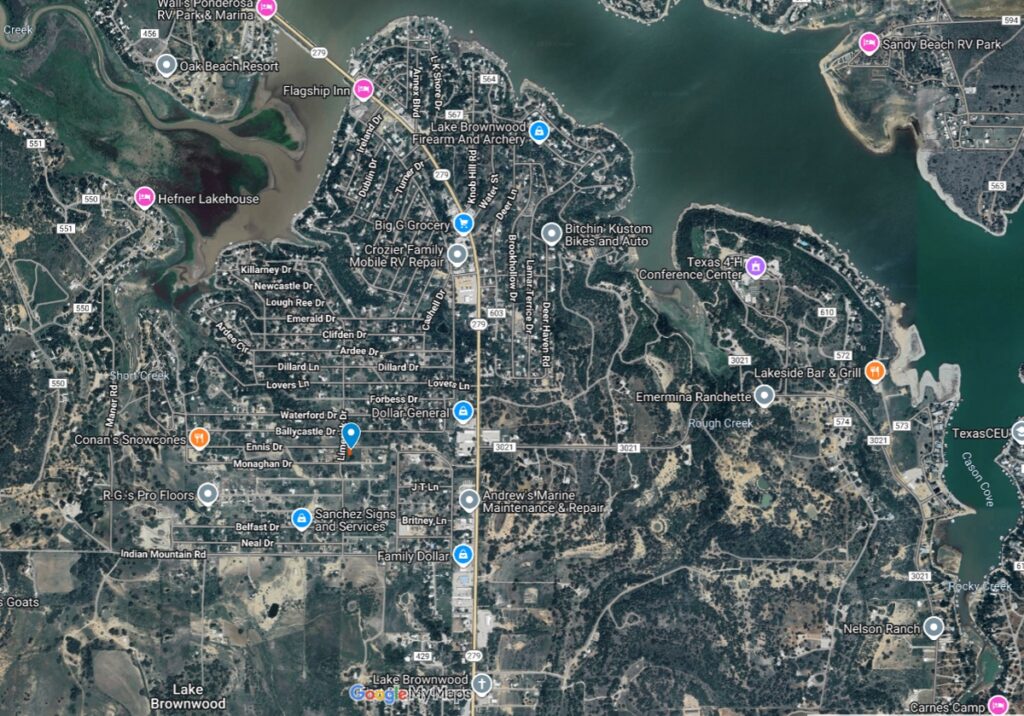The image size is (1024, 716).
Task: Tap the Conan's Snowcones food pin
Action: click(x=199, y=438)
